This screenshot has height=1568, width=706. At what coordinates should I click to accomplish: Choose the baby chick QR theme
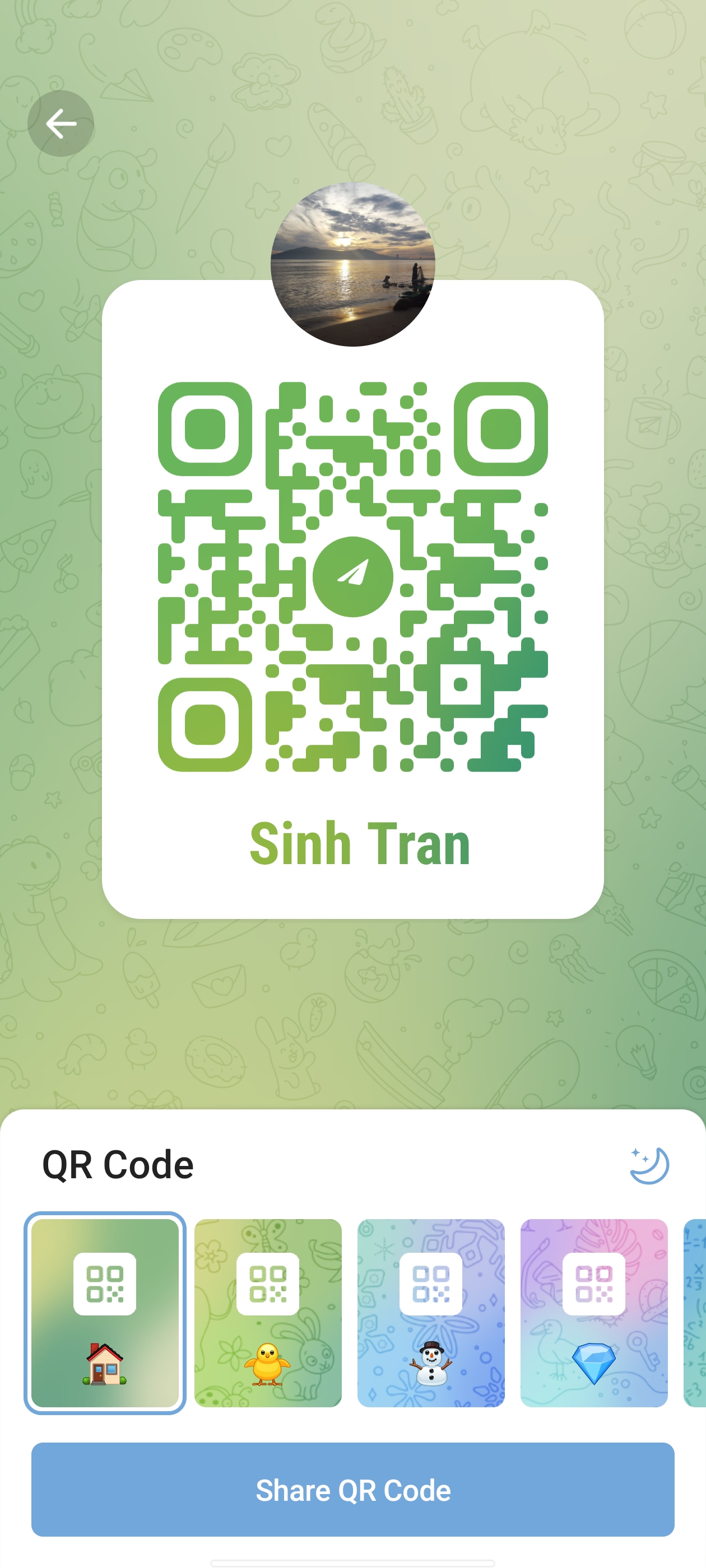coord(268,1312)
